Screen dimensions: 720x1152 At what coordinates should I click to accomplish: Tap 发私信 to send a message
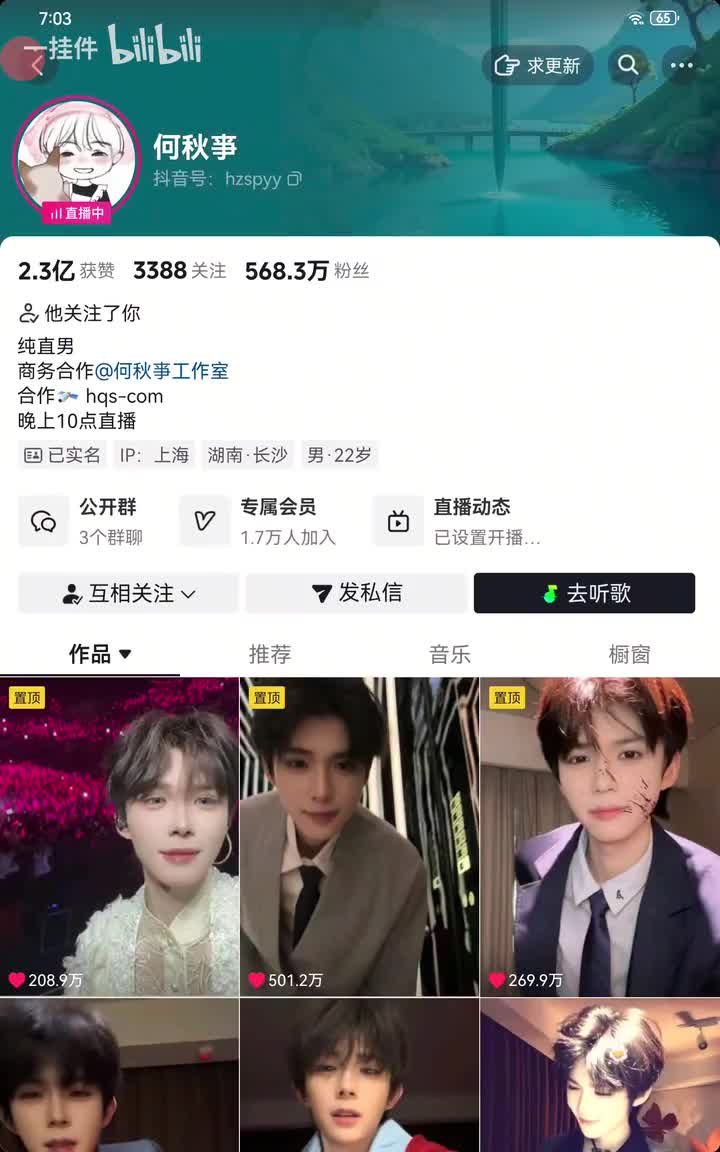pos(356,593)
